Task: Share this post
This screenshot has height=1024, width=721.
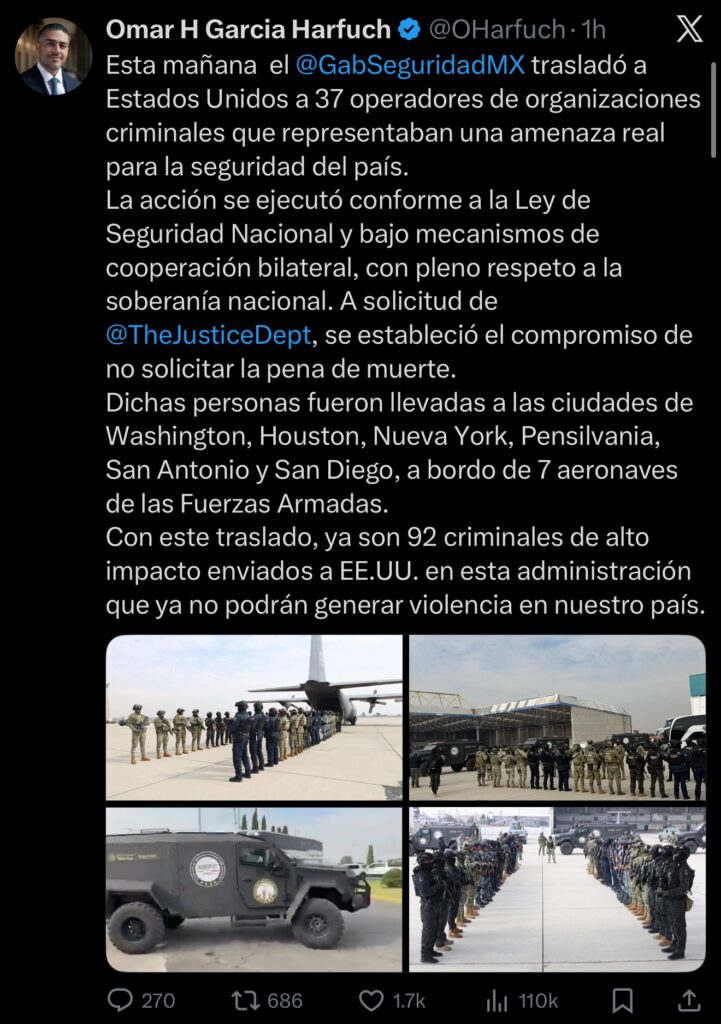Action: tap(689, 999)
